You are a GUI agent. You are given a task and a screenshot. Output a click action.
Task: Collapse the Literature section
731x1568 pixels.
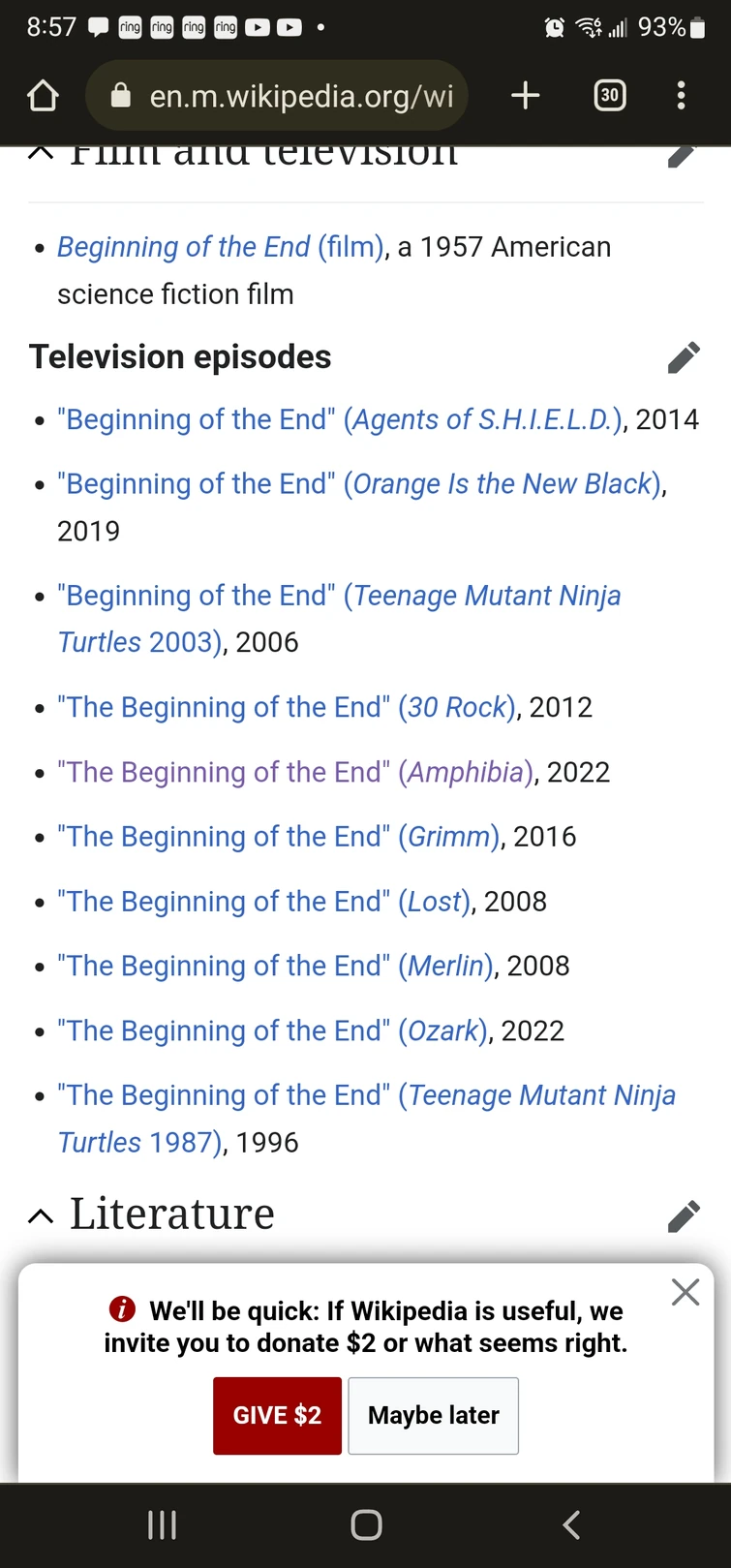[x=40, y=1215]
